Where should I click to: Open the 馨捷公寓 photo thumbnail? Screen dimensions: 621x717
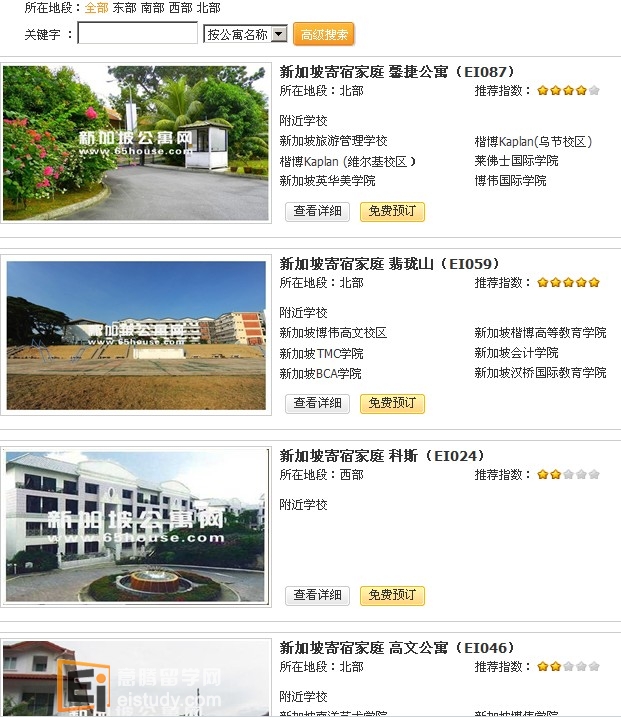136,143
